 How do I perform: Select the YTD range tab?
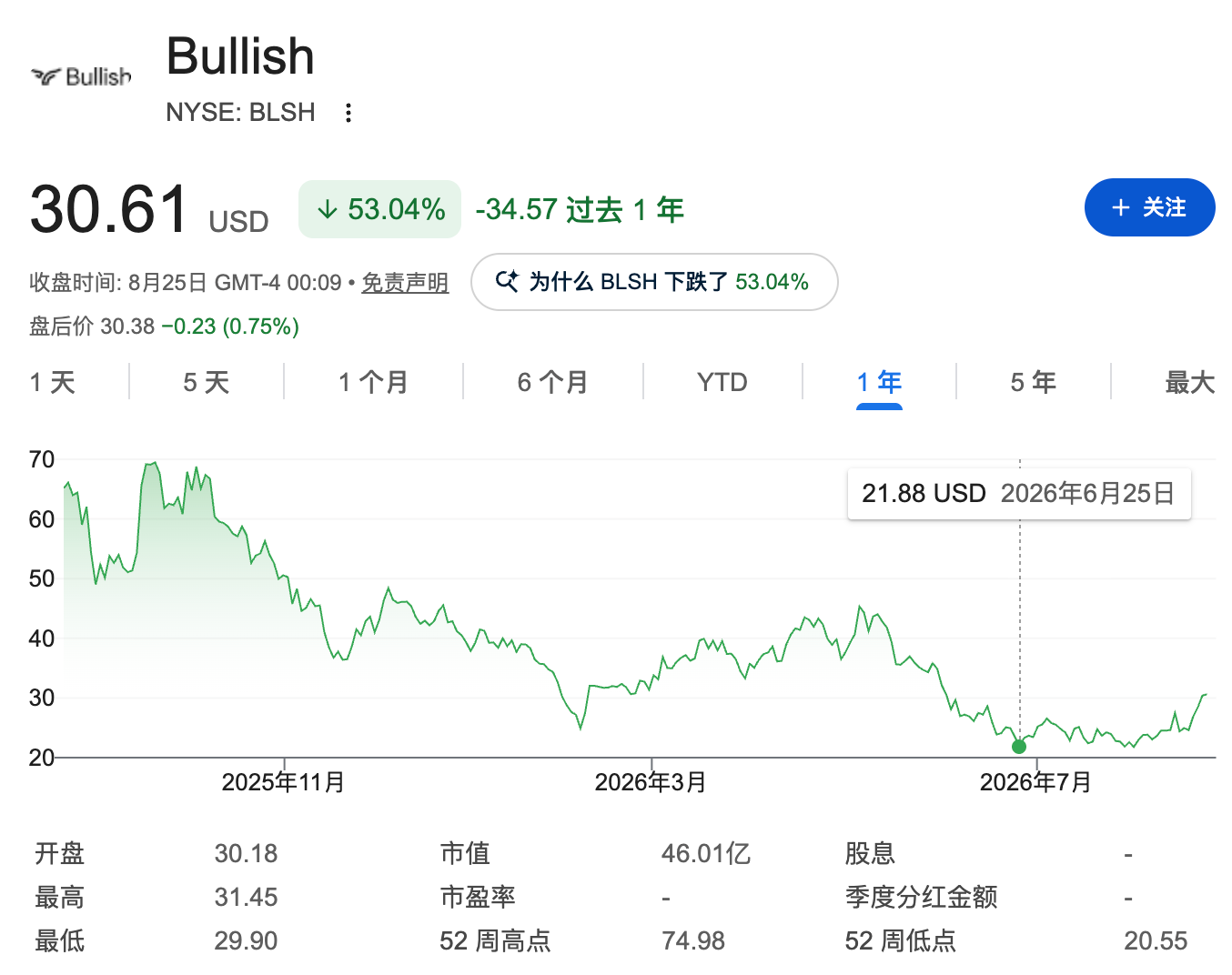pos(722,382)
